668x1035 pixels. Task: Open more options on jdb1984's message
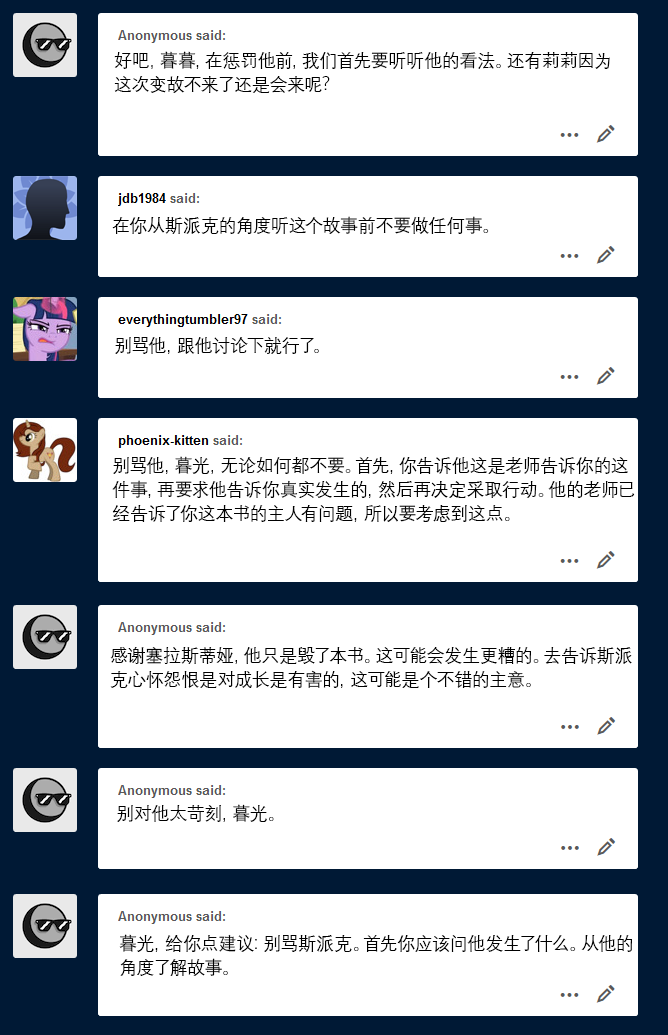click(570, 256)
